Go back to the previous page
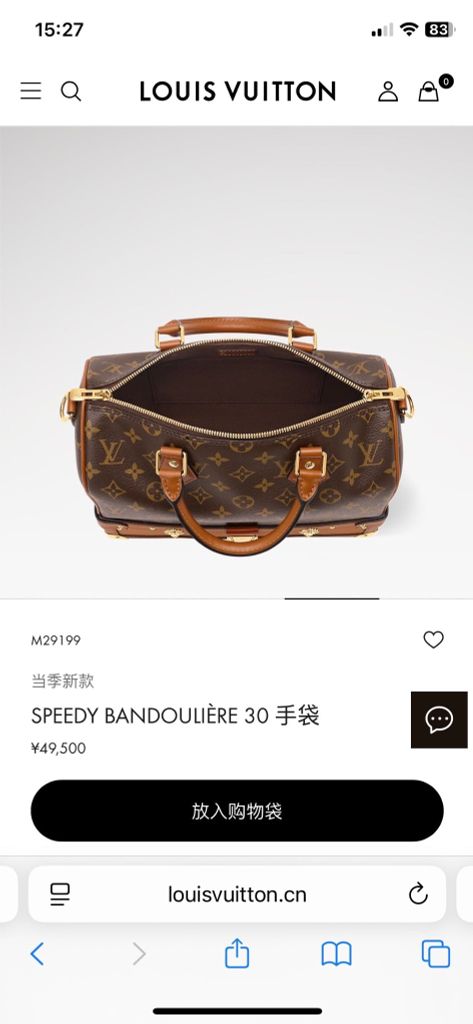 click(37, 954)
